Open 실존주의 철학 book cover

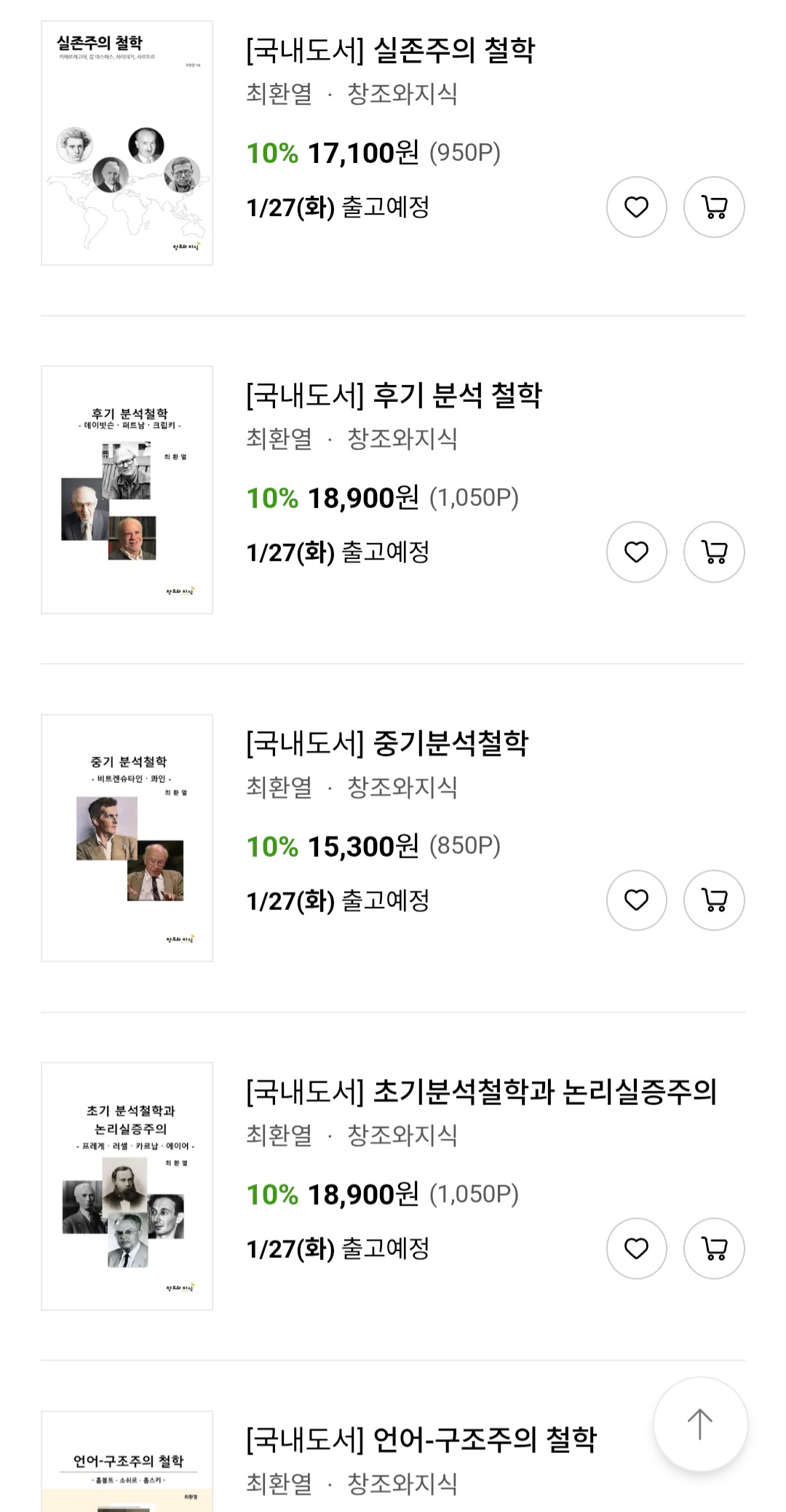127,143
